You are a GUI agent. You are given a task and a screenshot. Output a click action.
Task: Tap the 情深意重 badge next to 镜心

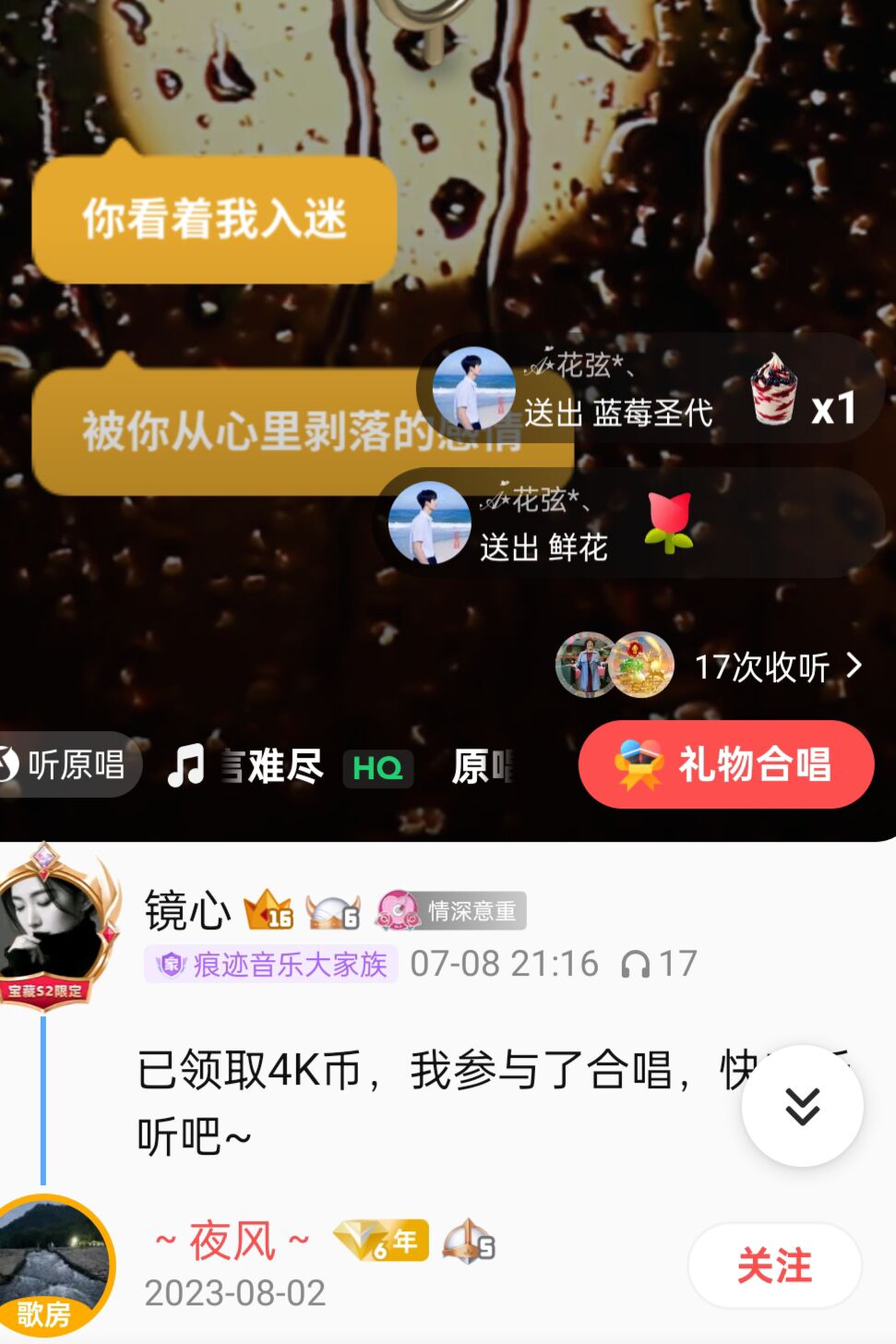tap(451, 911)
